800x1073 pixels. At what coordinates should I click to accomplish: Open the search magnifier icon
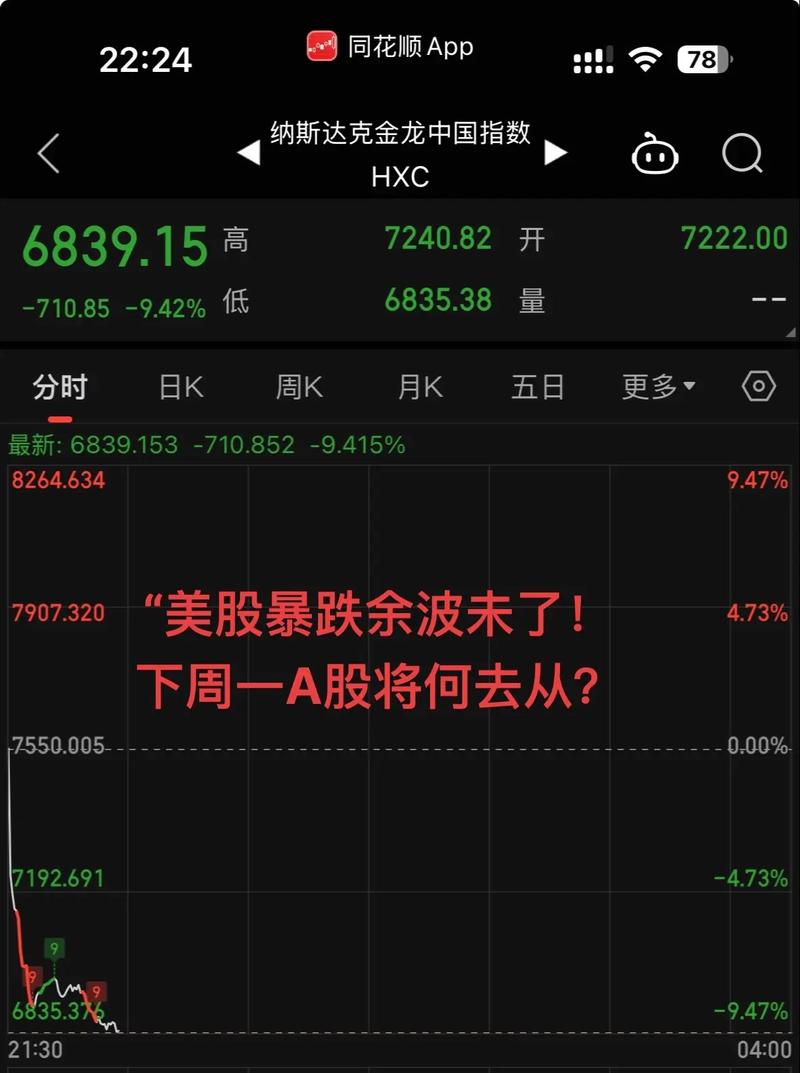pyautogui.click(x=740, y=153)
